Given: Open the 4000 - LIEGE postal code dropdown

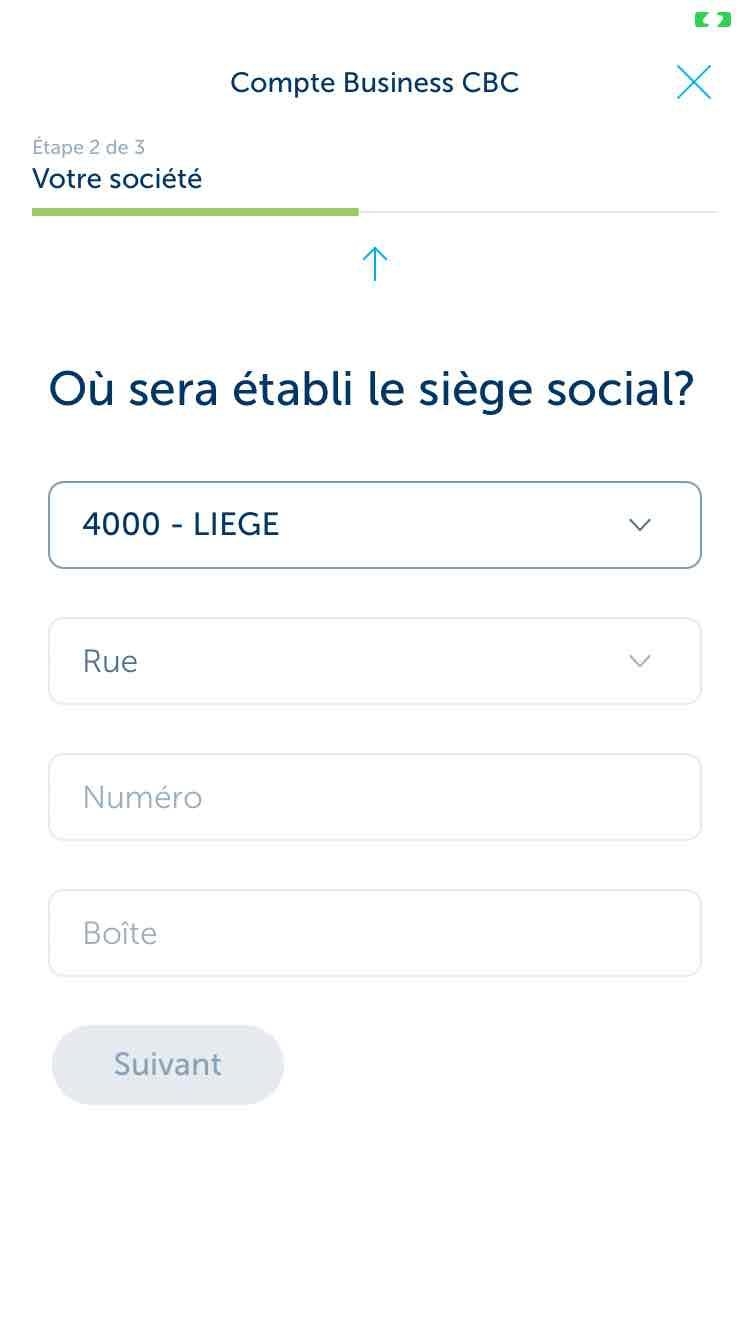Looking at the screenshot, I should coord(375,525).
